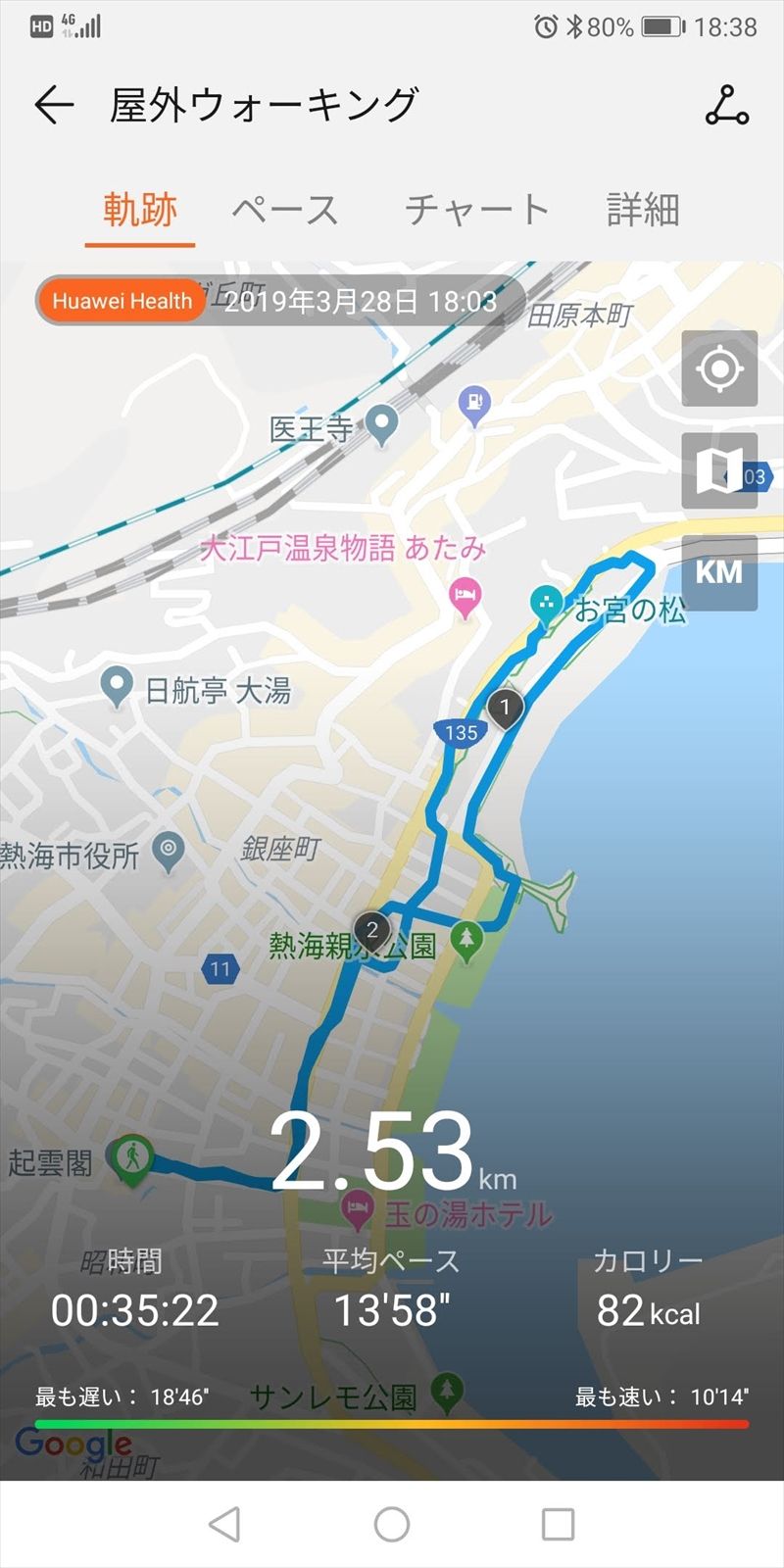
Task: Open recent apps from navigation bar
Action: [x=558, y=1524]
